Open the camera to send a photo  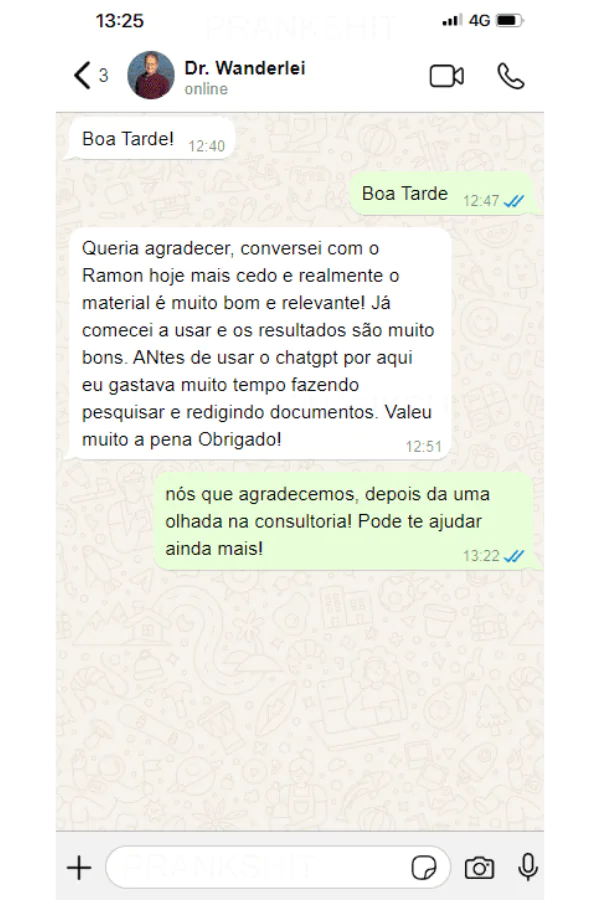click(479, 867)
